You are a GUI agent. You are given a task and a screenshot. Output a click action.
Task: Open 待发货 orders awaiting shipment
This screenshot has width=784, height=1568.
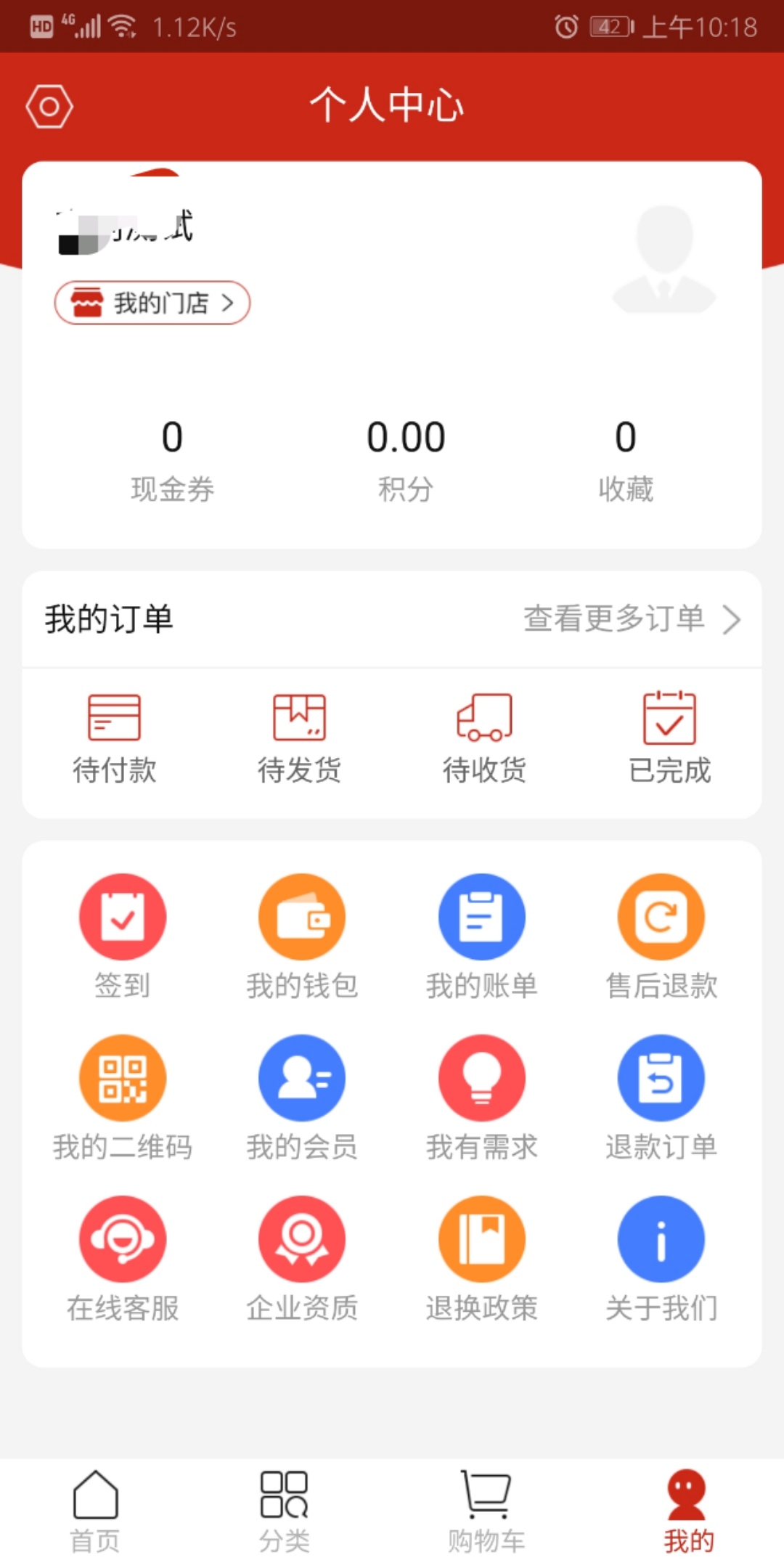pyautogui.click(x=299, y=738)
